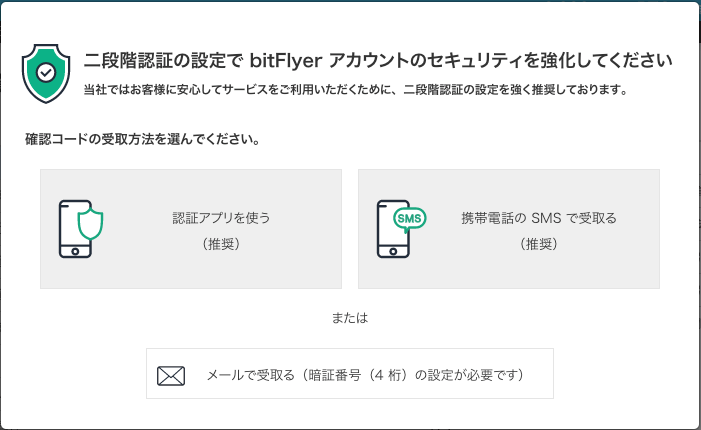
Task: Select メールで受取る option
Action: (349, 374)
